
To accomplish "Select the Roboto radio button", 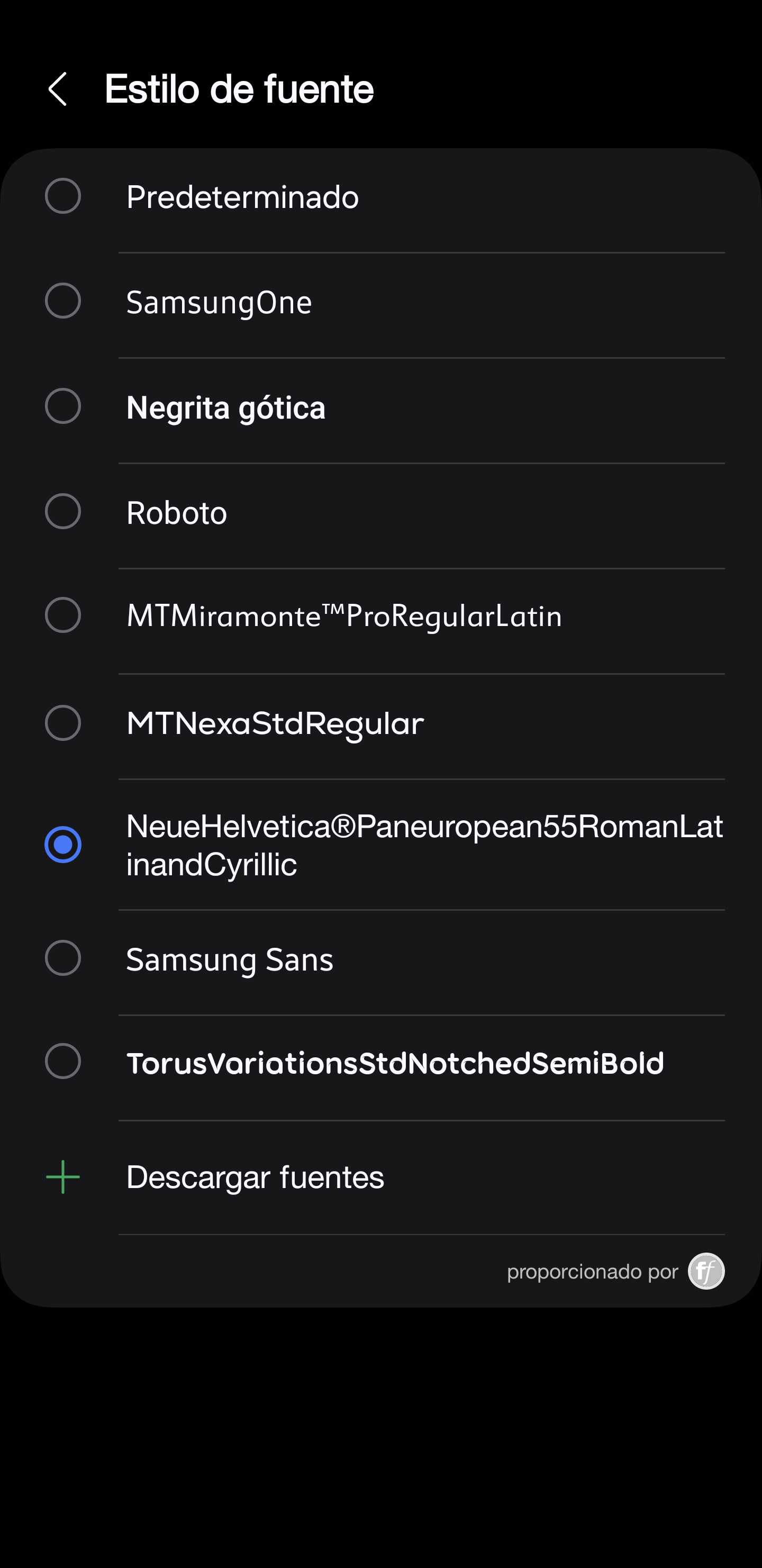I will 62,512.
